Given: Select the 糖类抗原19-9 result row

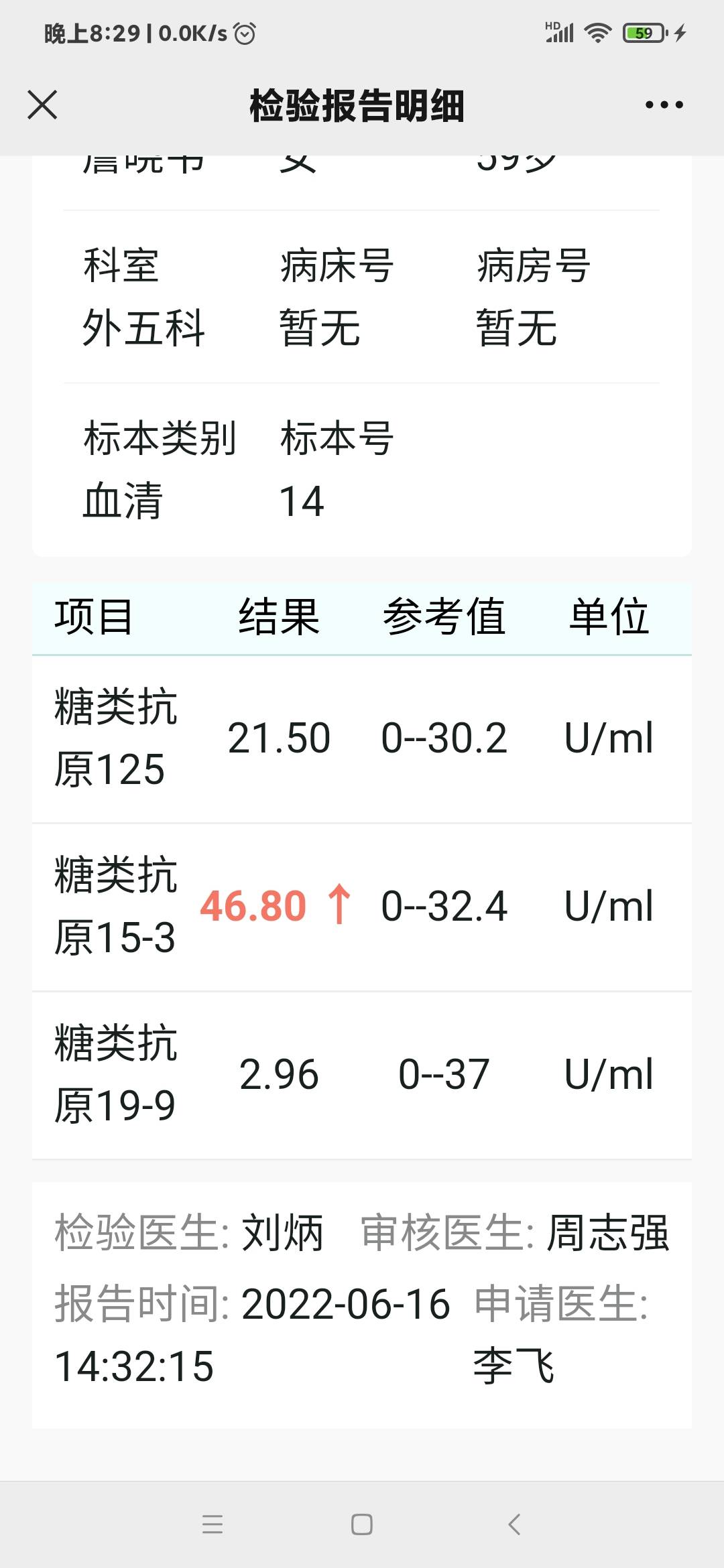Looking at the screenshot, I should coord(362,1072).
